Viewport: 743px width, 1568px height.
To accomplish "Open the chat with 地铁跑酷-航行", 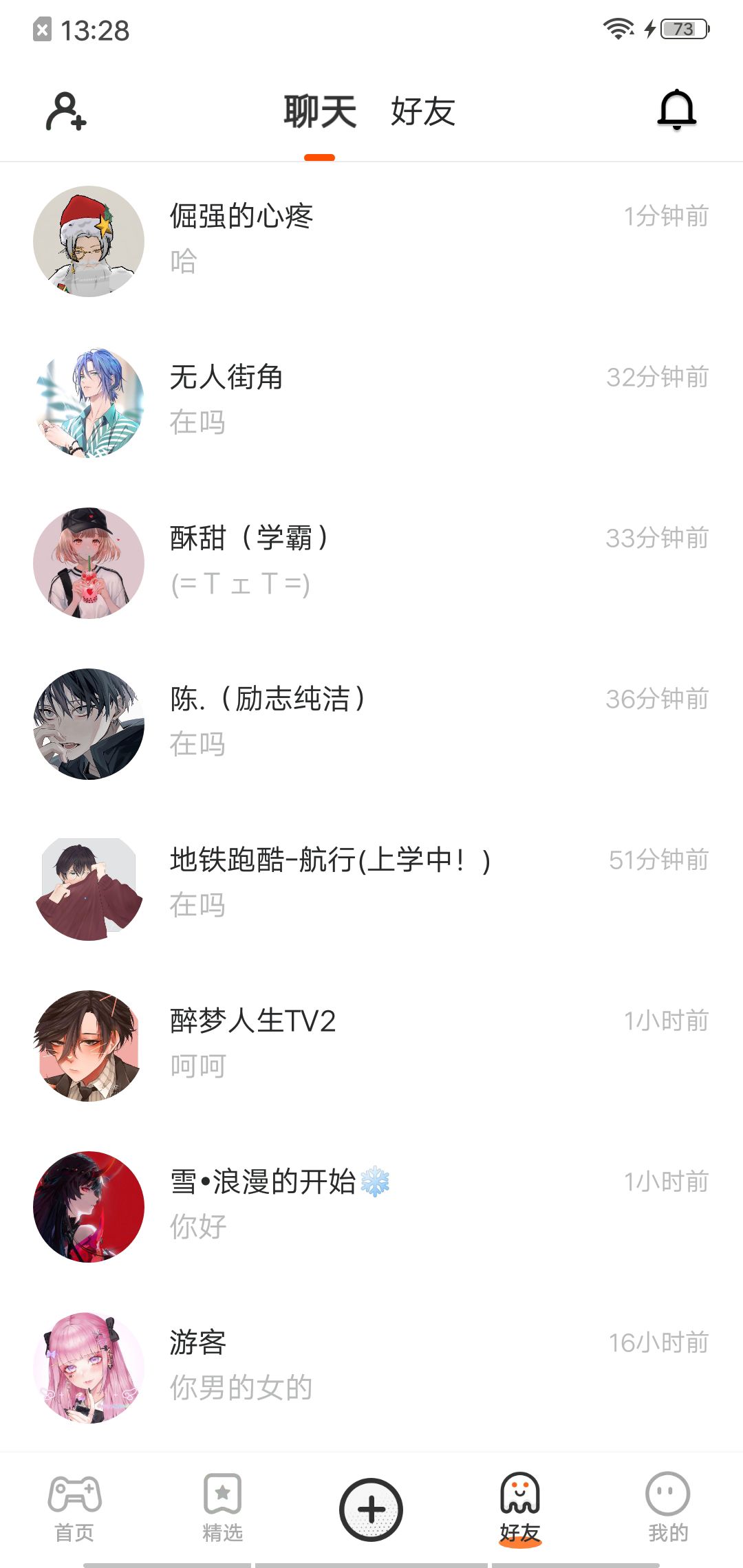I will tap(371, 885).
